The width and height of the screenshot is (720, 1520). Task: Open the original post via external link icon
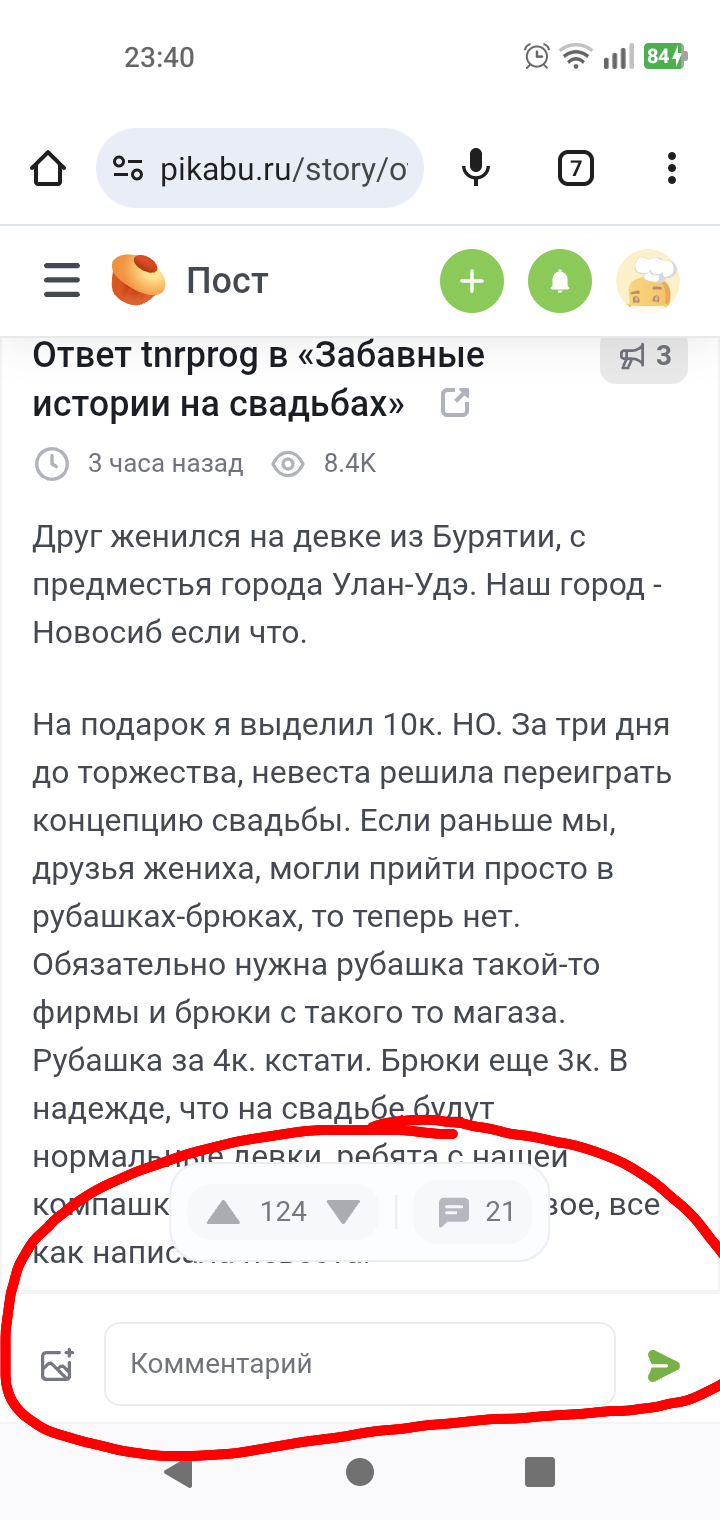(455, 403)
